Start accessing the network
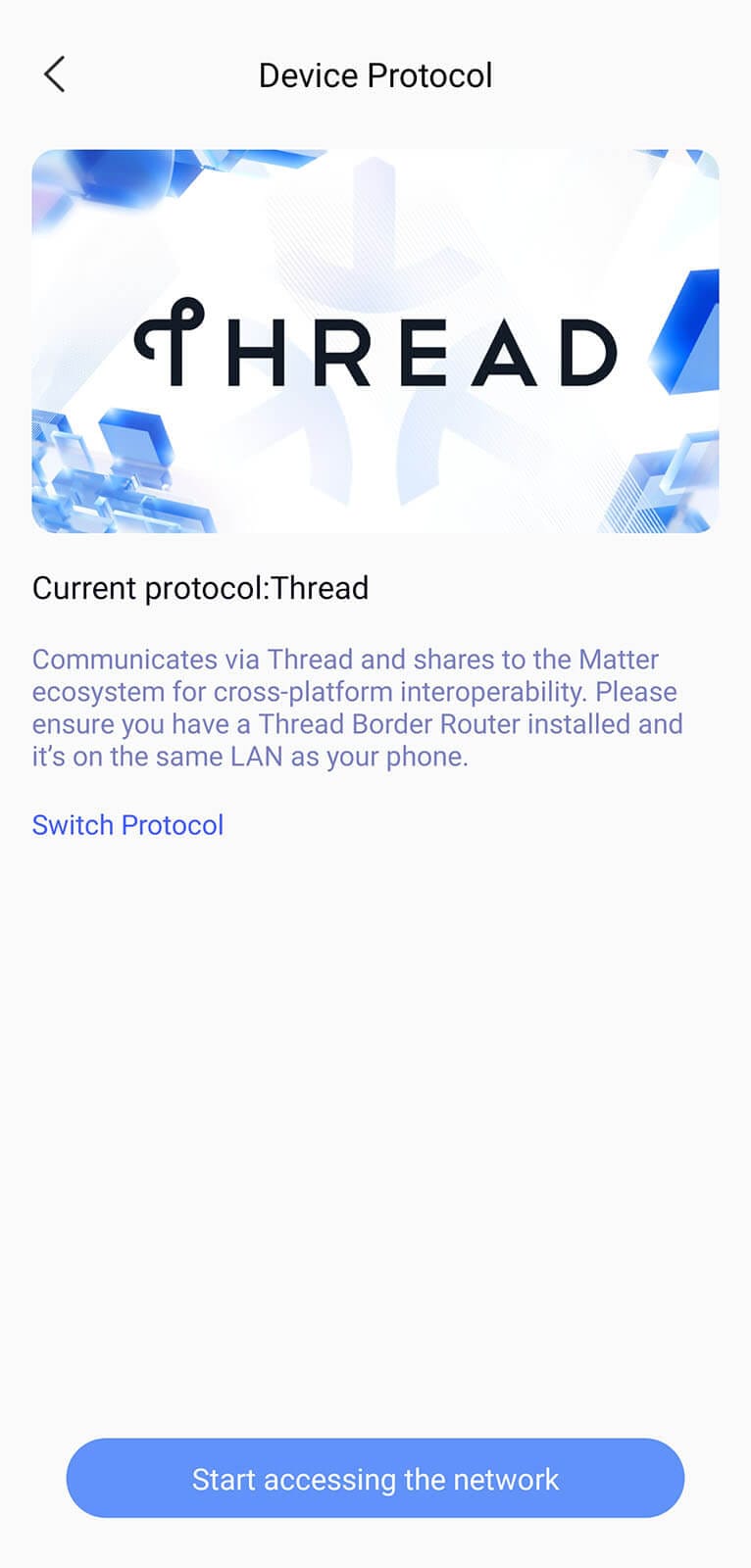The width and height of the screenshot is (751, 1568). [x=375, y=1479]
